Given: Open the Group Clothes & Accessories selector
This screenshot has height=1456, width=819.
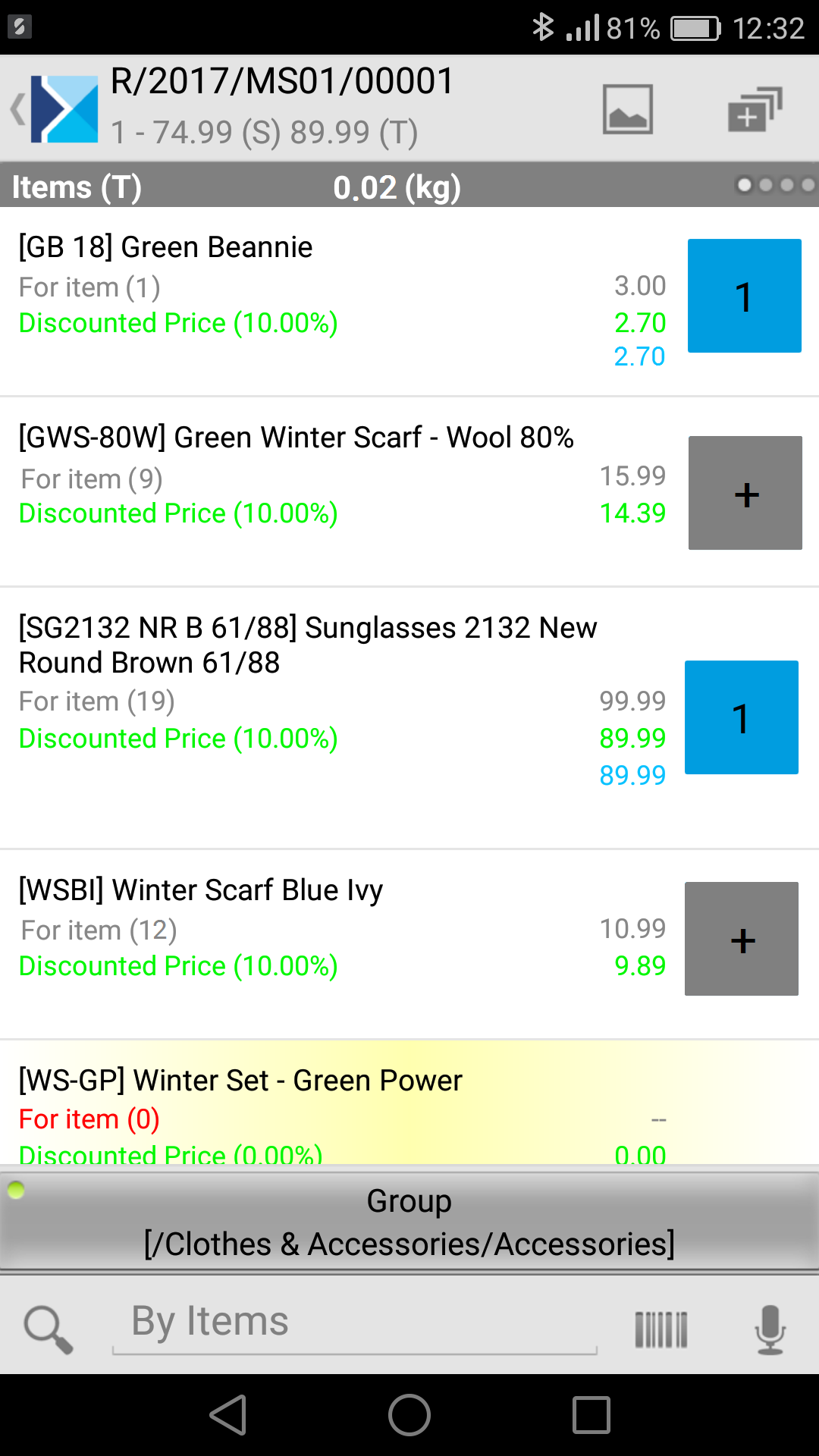Looking at the screenshot, I should (x=409, y=1222).
